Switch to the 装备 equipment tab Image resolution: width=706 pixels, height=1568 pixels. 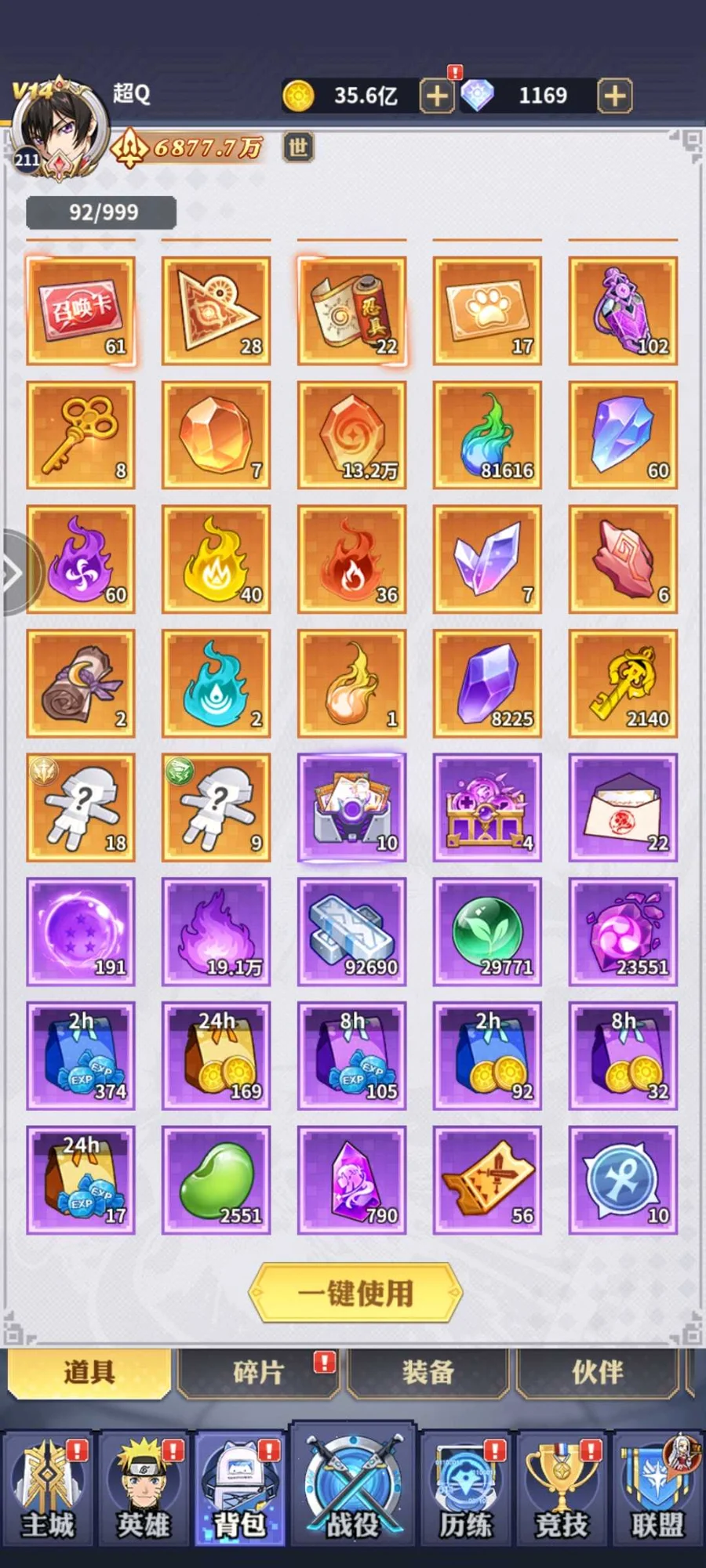click(428, 1373)
